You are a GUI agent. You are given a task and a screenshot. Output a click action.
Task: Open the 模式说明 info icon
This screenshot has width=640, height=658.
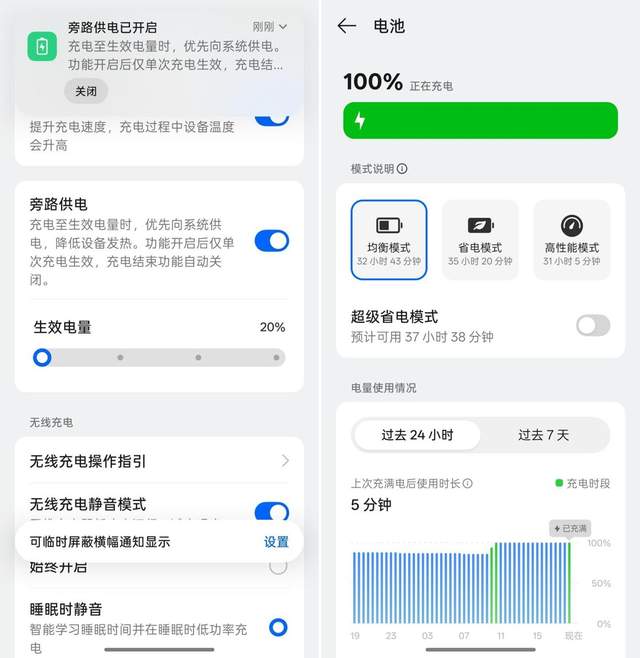coord(402,170)
